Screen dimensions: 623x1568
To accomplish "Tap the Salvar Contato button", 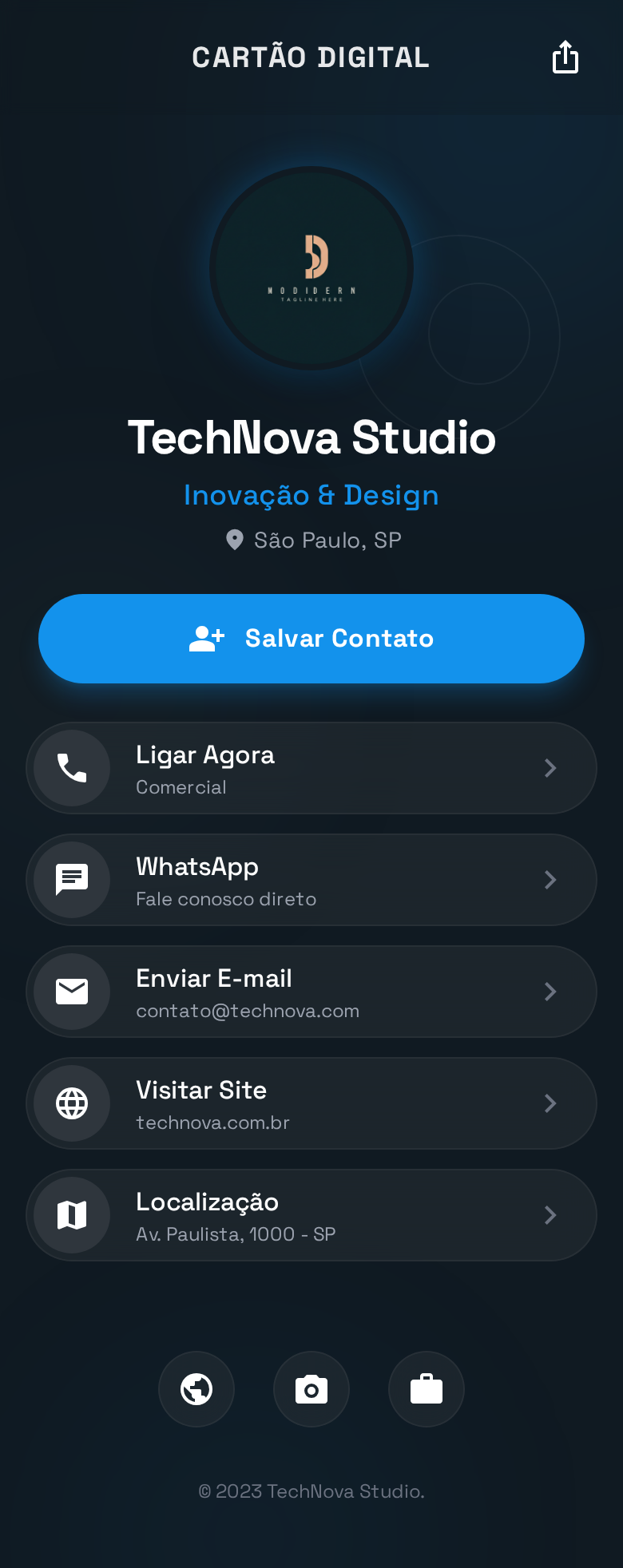I will click(x=311, y=639).
